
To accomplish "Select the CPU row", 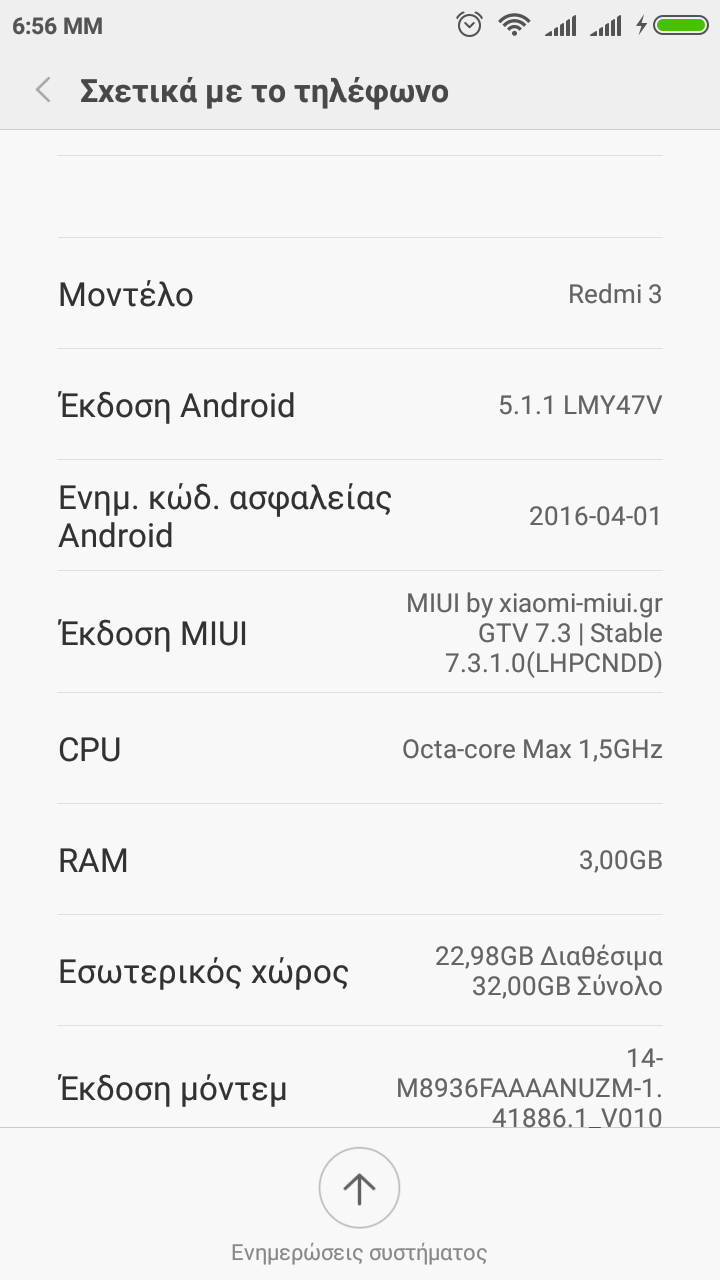I will pyautogui.click(x=360, y=749).
